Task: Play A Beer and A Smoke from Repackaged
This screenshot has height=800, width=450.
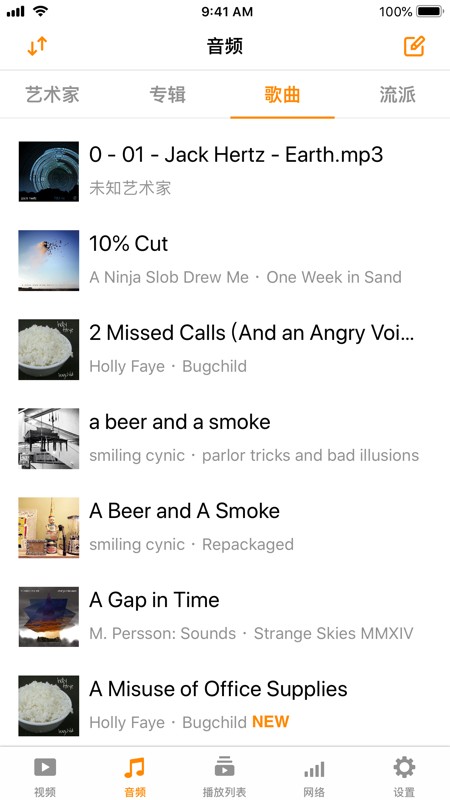Action: 225,528
